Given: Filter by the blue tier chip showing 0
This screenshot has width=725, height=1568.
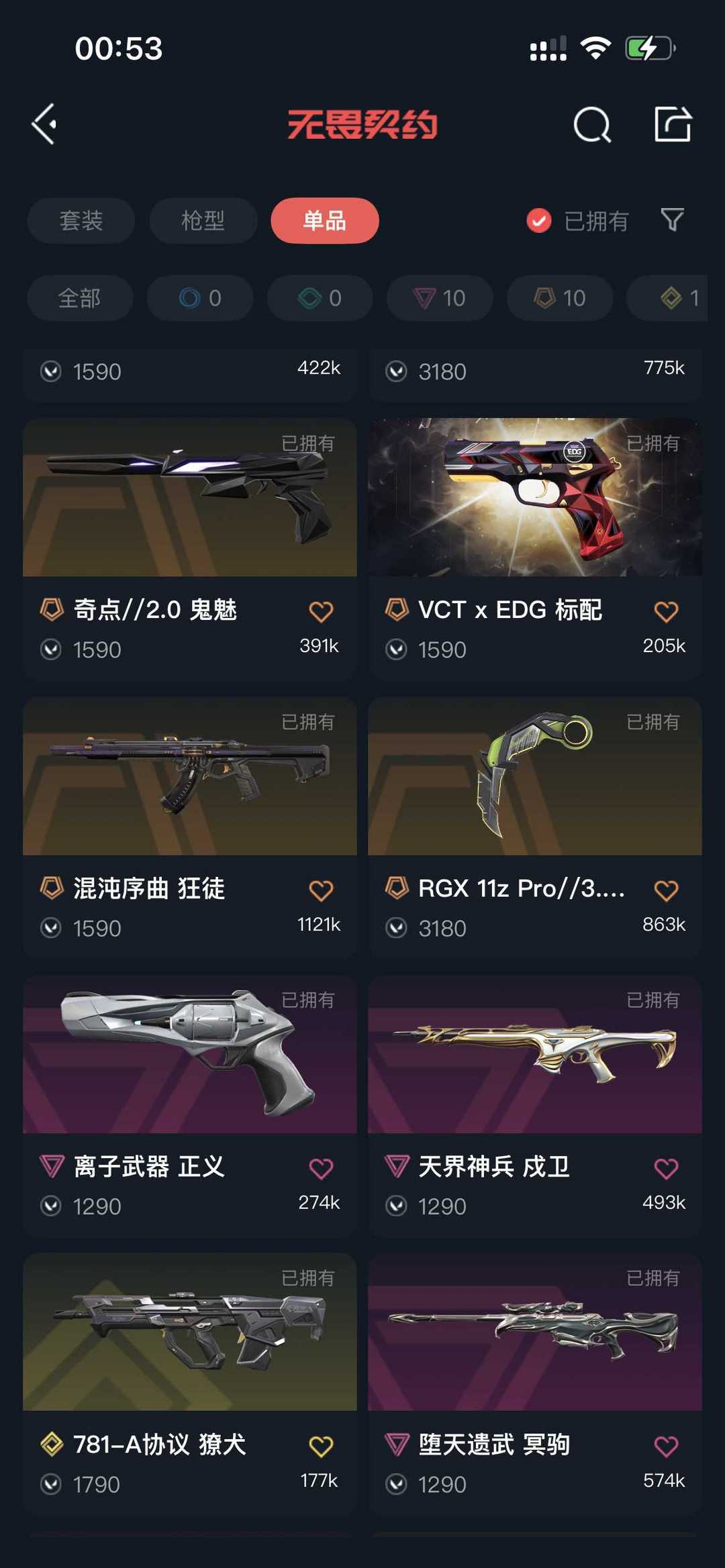Looking at the screenshot, I should click(200, 298).
